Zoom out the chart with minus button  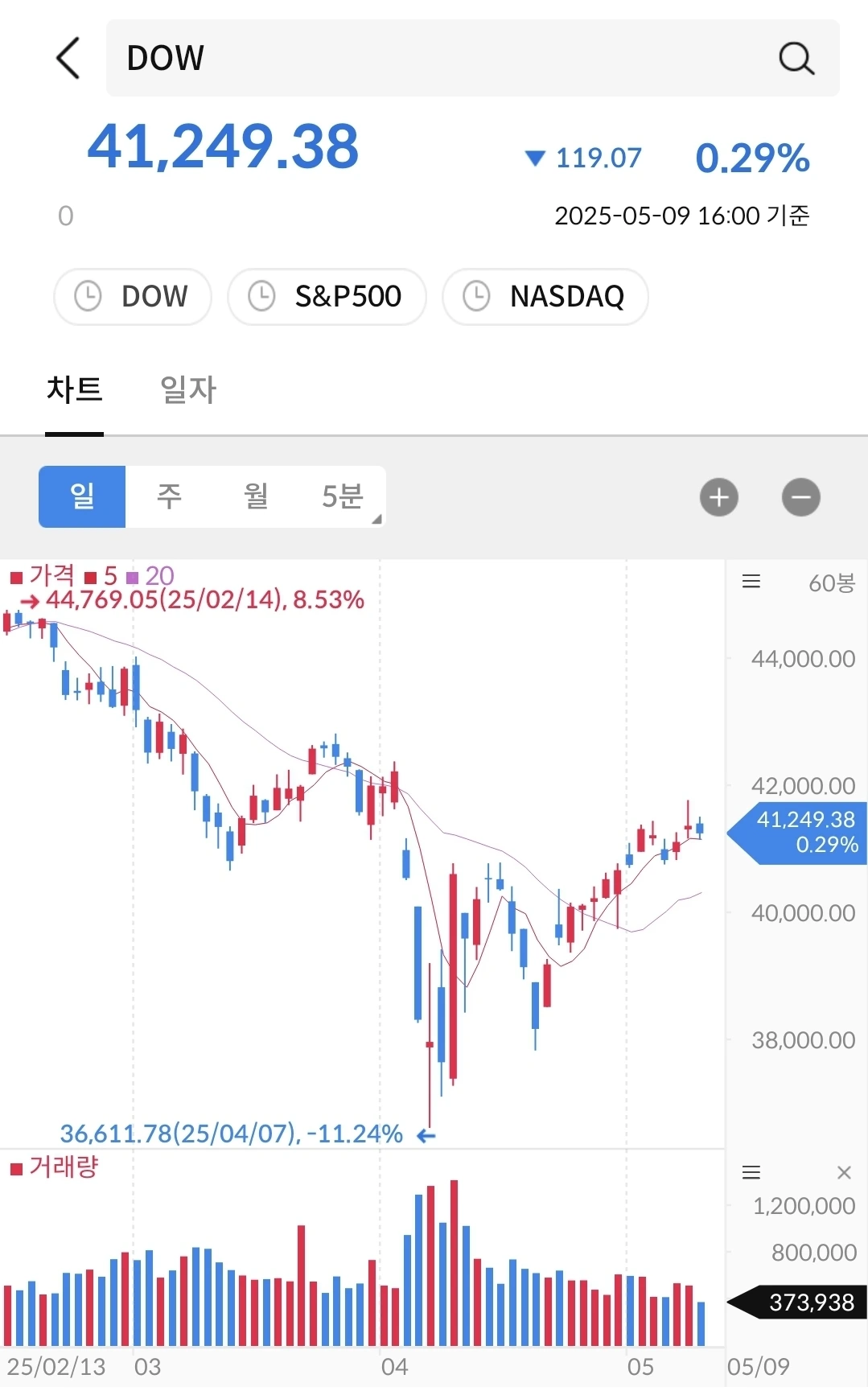pyautogui.click(x=800, y=497)
